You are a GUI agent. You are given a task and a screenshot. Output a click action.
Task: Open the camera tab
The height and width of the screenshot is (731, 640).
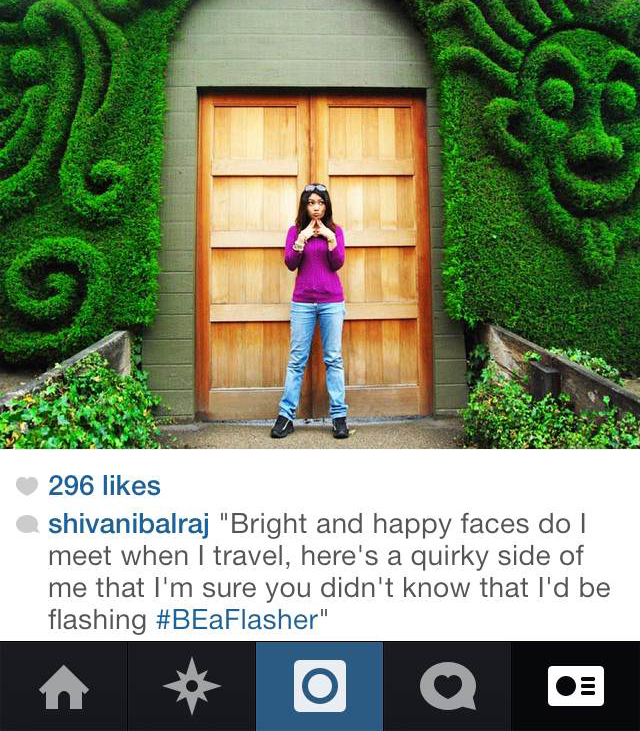coord(320,686)
